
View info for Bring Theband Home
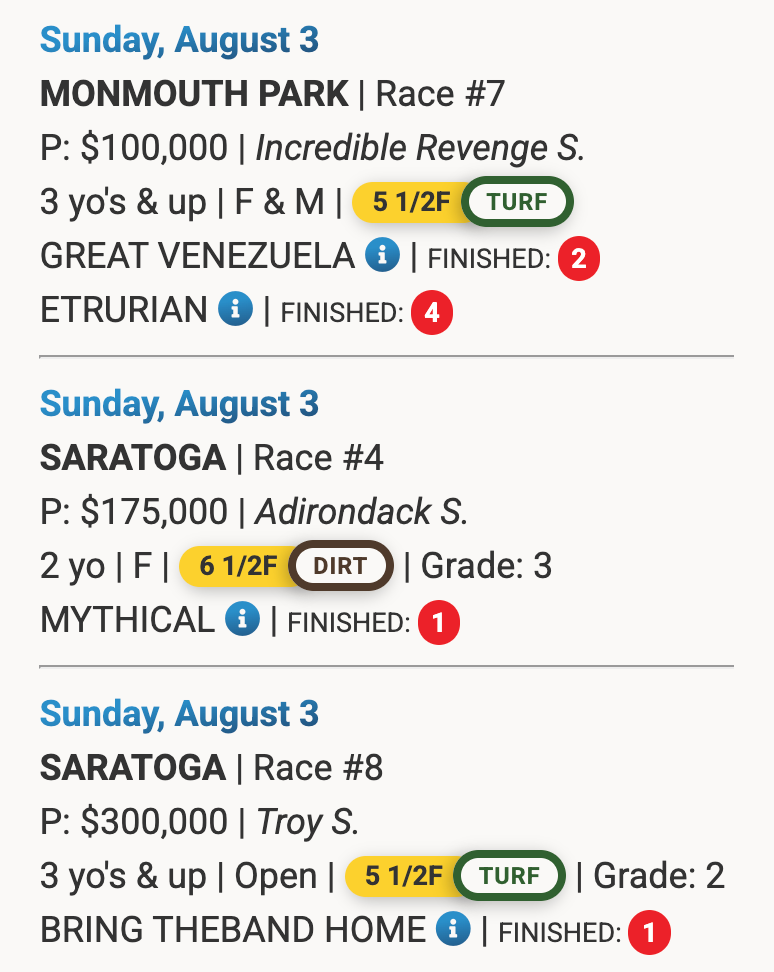(x=454, y=930)
